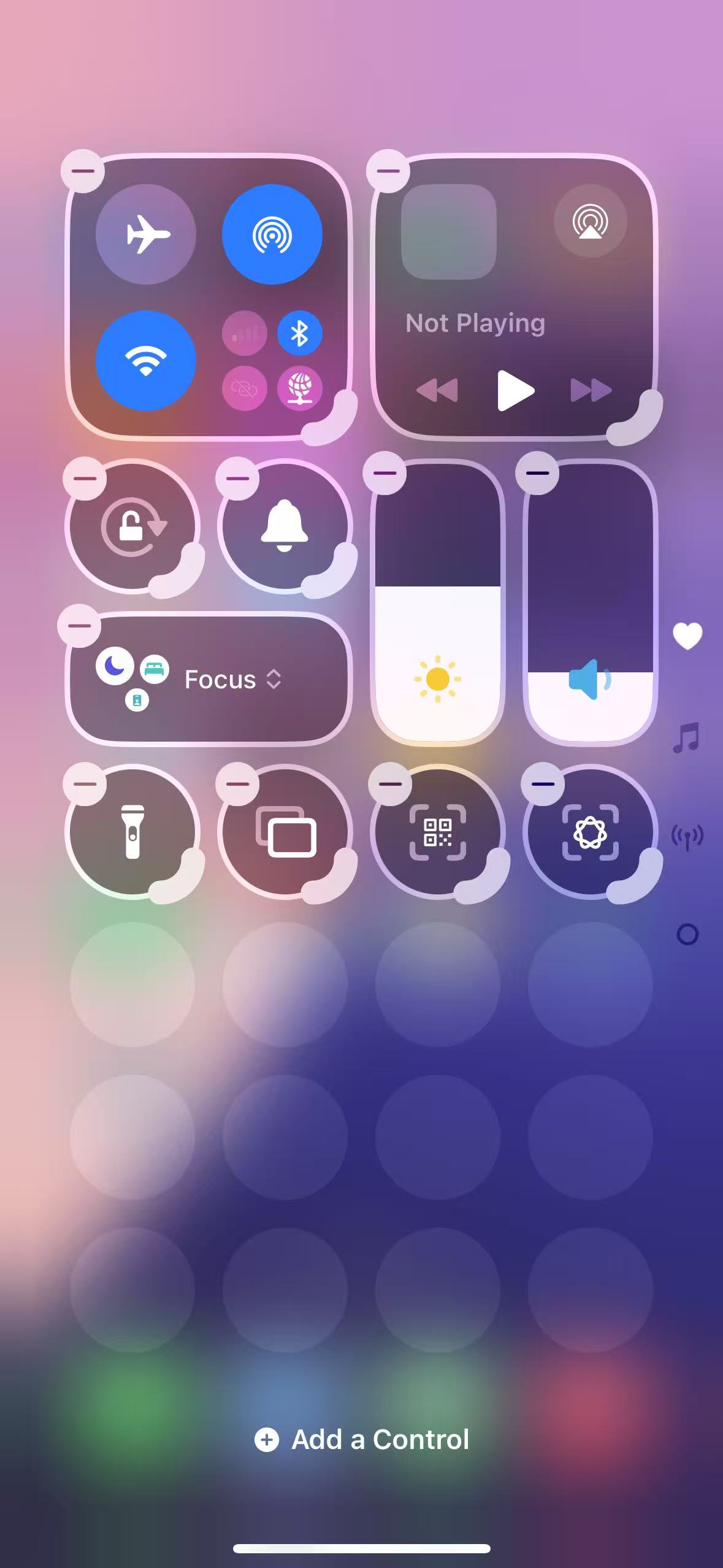The width and height of the screenshot is (723, 1568).
Task: Jump to the music page icon
Action: click(x=687, y=737)
